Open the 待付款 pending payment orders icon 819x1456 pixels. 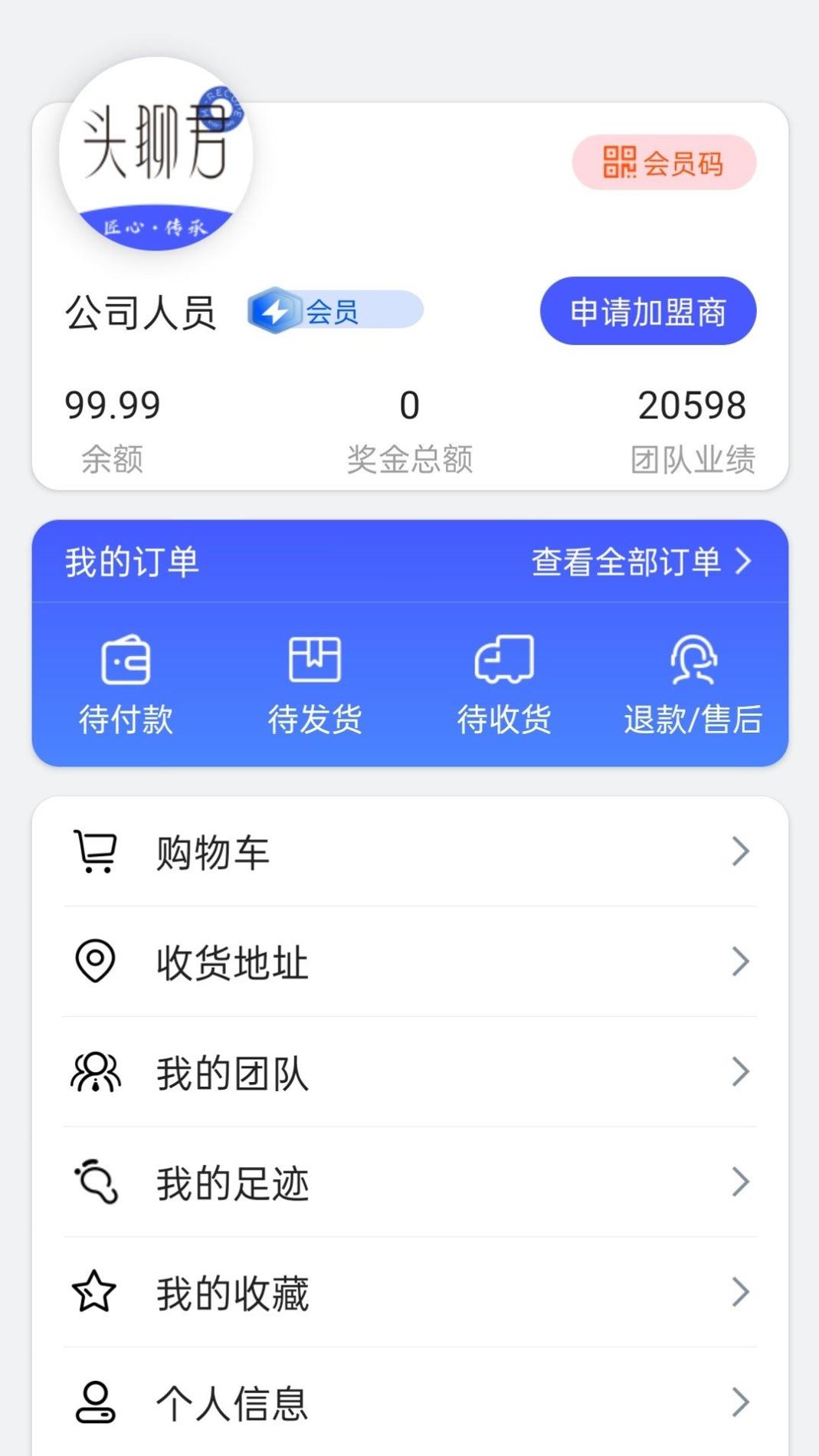coord(127,662)
